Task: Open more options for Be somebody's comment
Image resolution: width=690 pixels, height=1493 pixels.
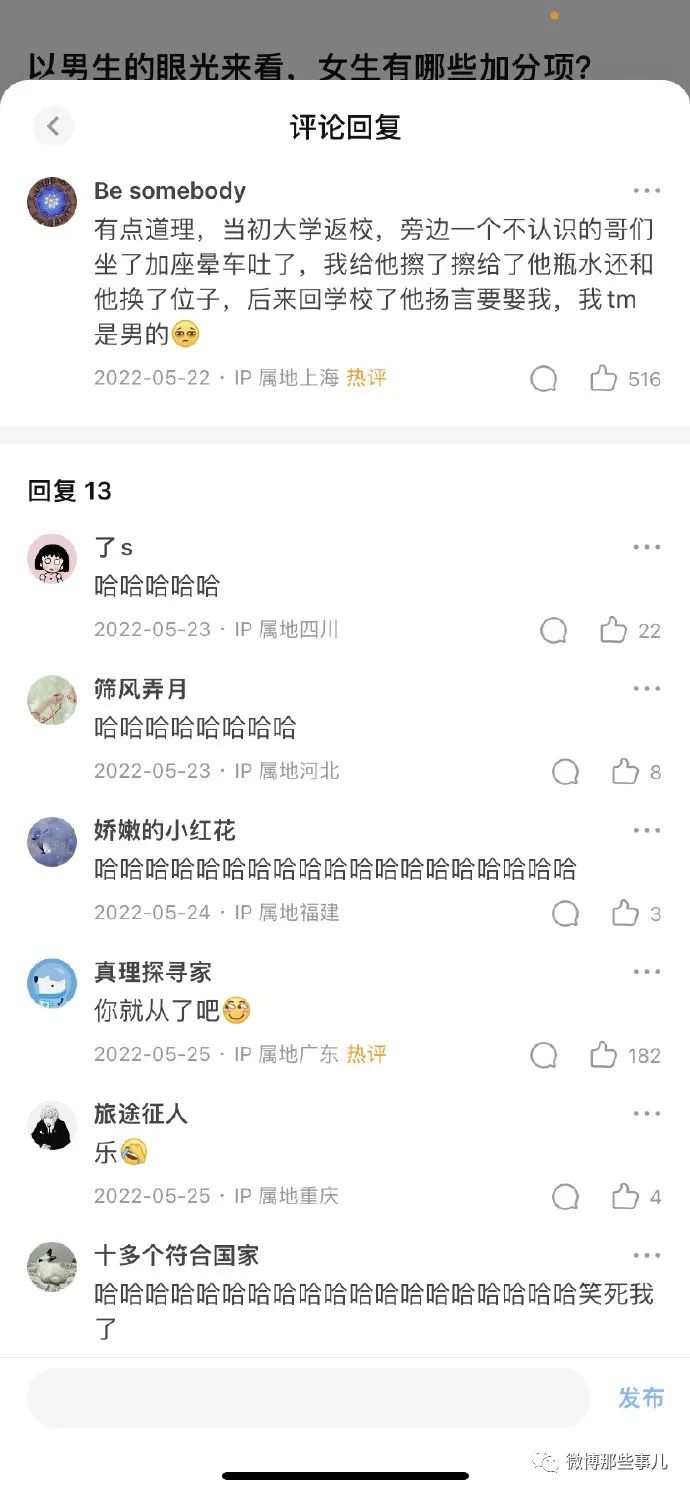Action: (646, 191)
